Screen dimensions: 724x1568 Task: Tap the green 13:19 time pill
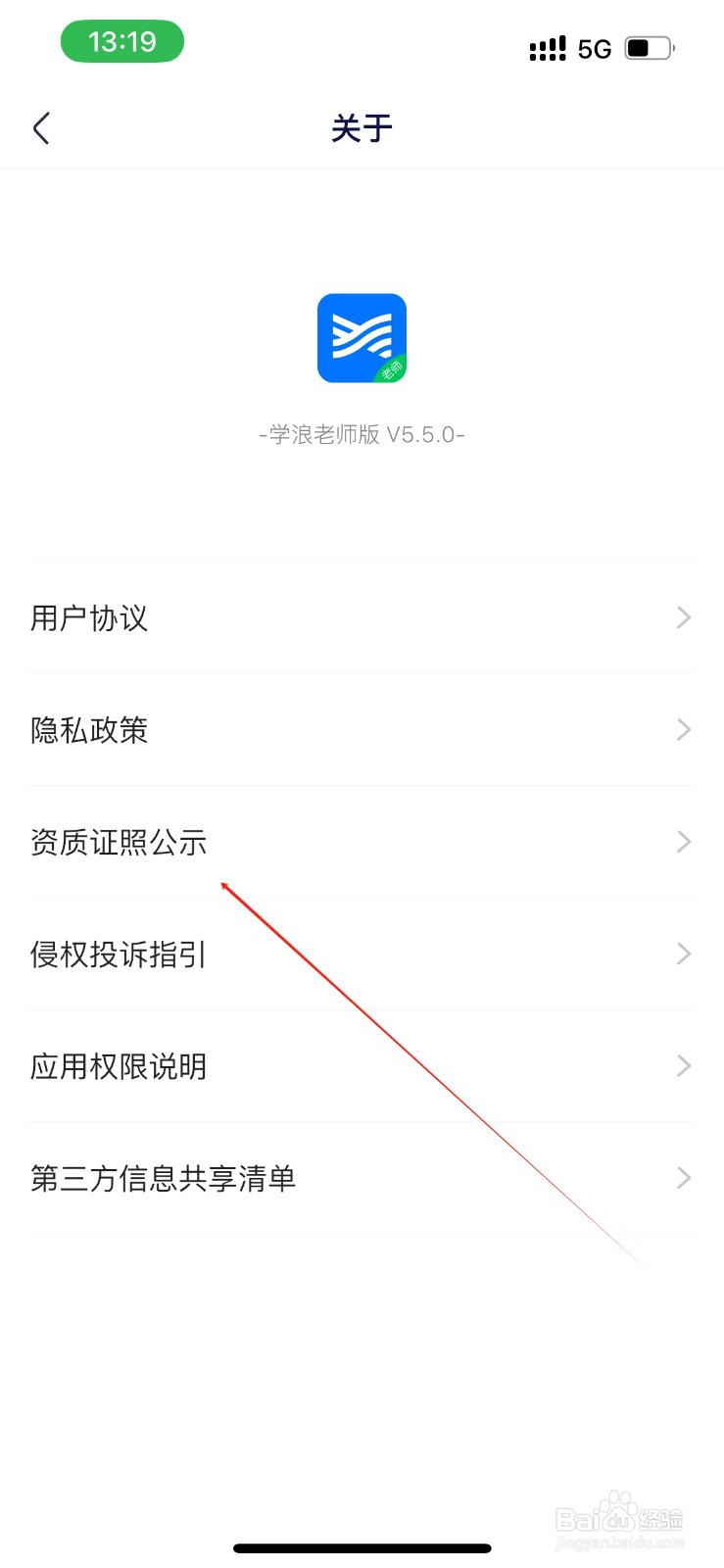click(x=122, y=41)
